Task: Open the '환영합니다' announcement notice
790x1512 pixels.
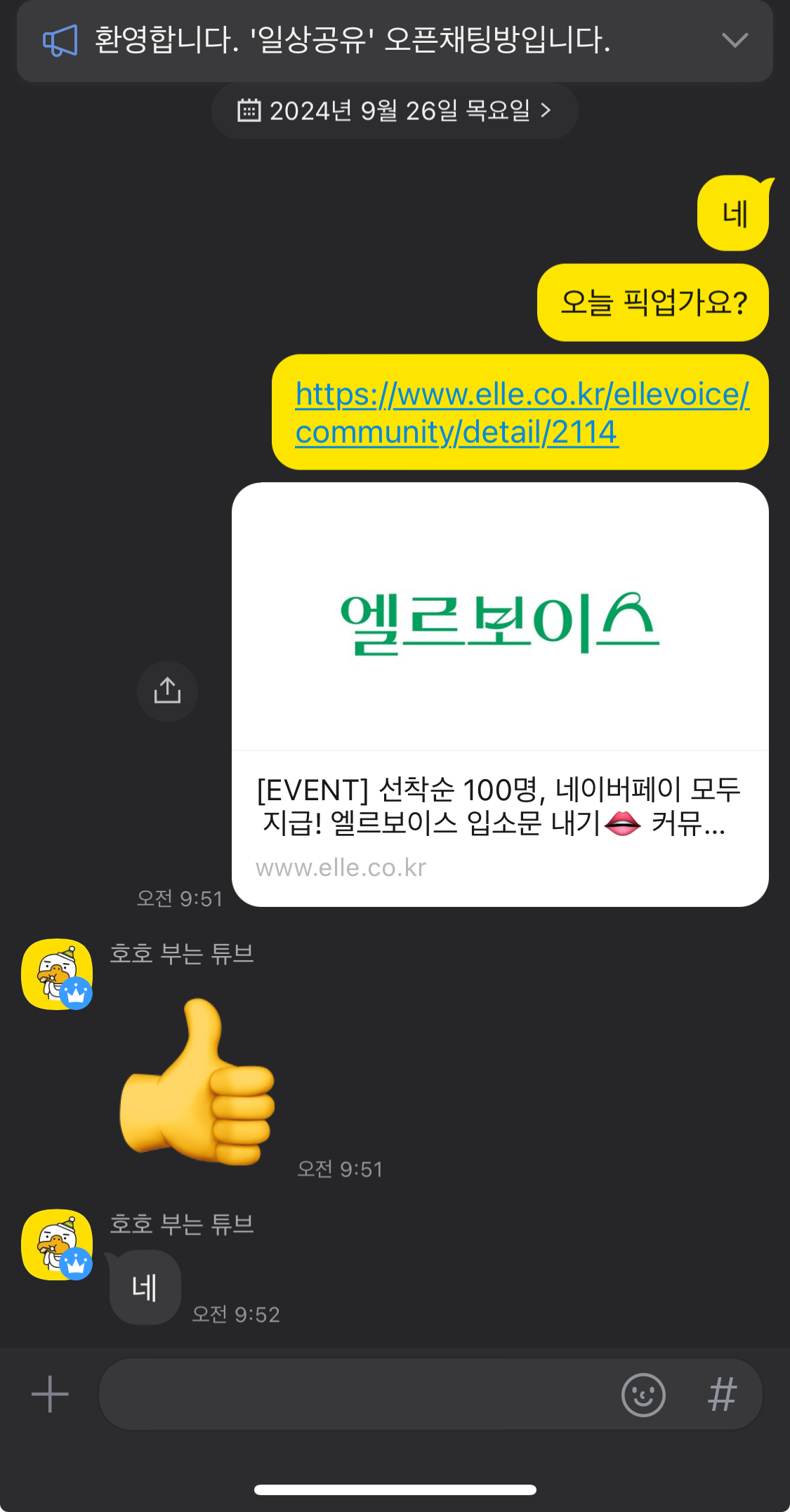Action: point(351,40)
